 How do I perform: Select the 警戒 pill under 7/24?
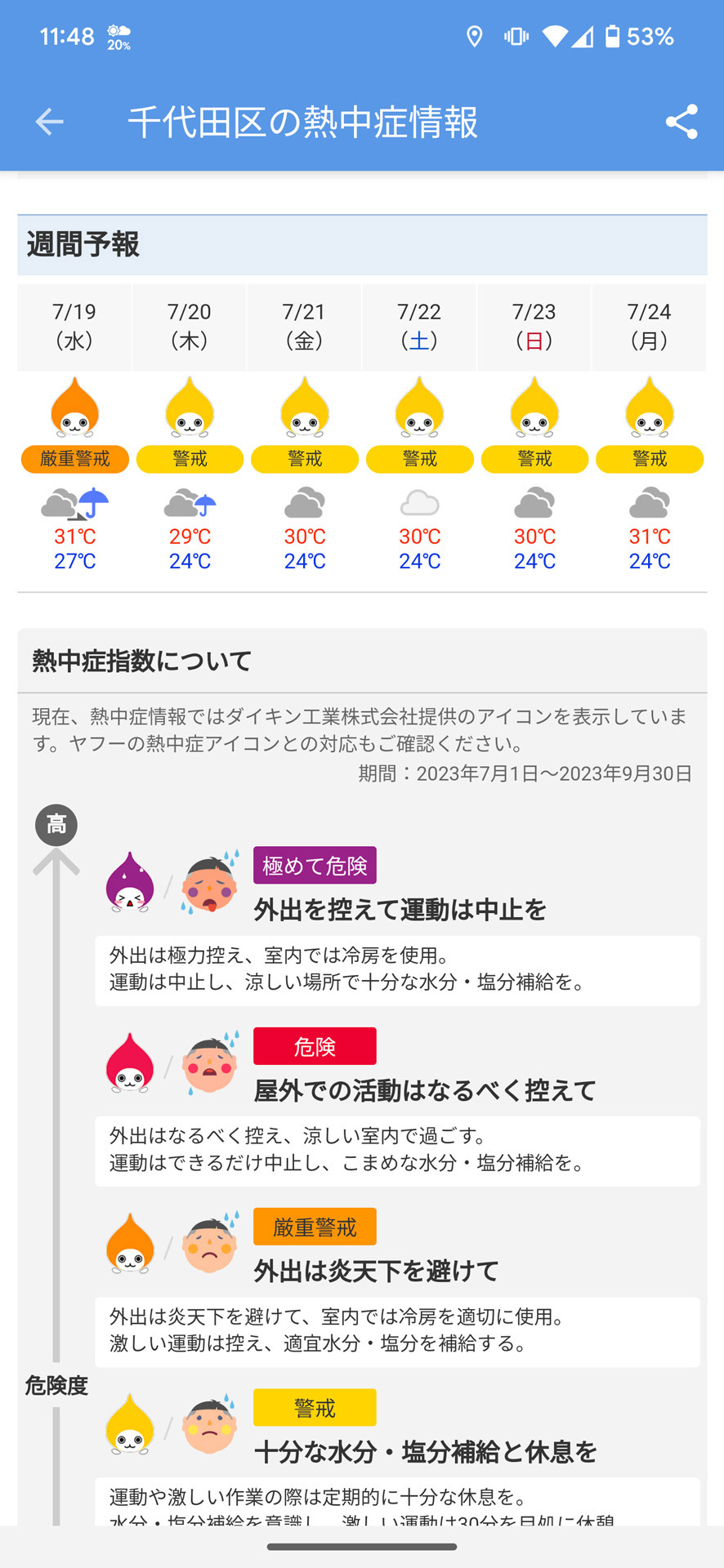click(649, 459)
